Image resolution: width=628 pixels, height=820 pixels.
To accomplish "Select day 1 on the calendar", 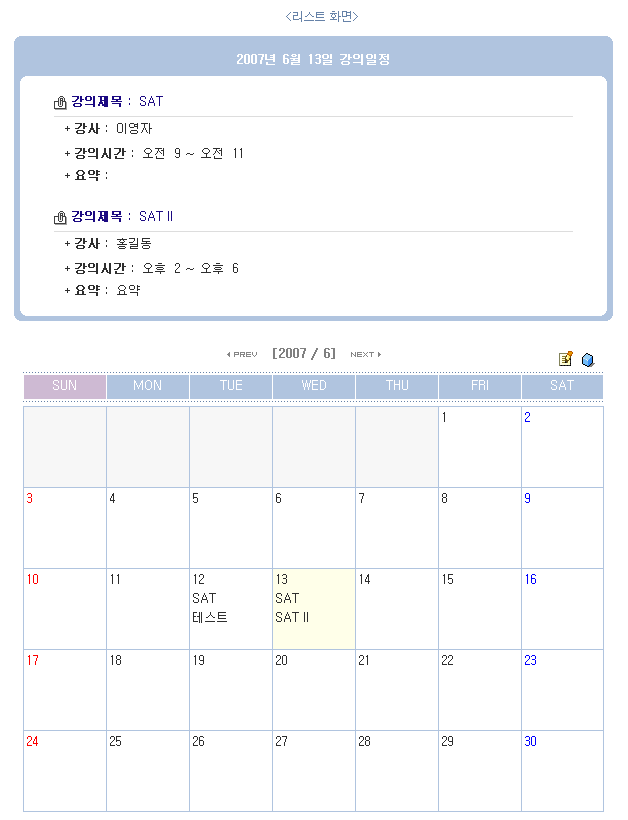I will 444,417.
